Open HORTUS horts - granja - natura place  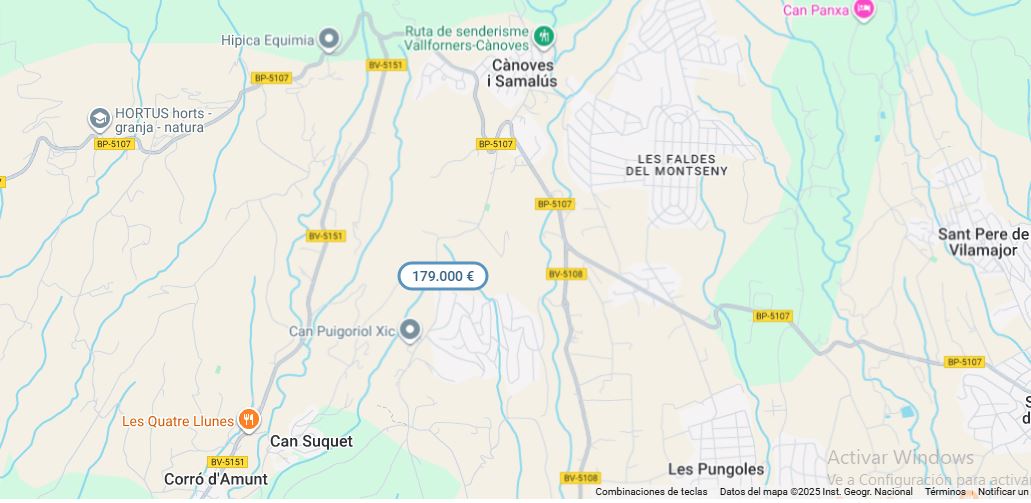click(x=99, y=119)
